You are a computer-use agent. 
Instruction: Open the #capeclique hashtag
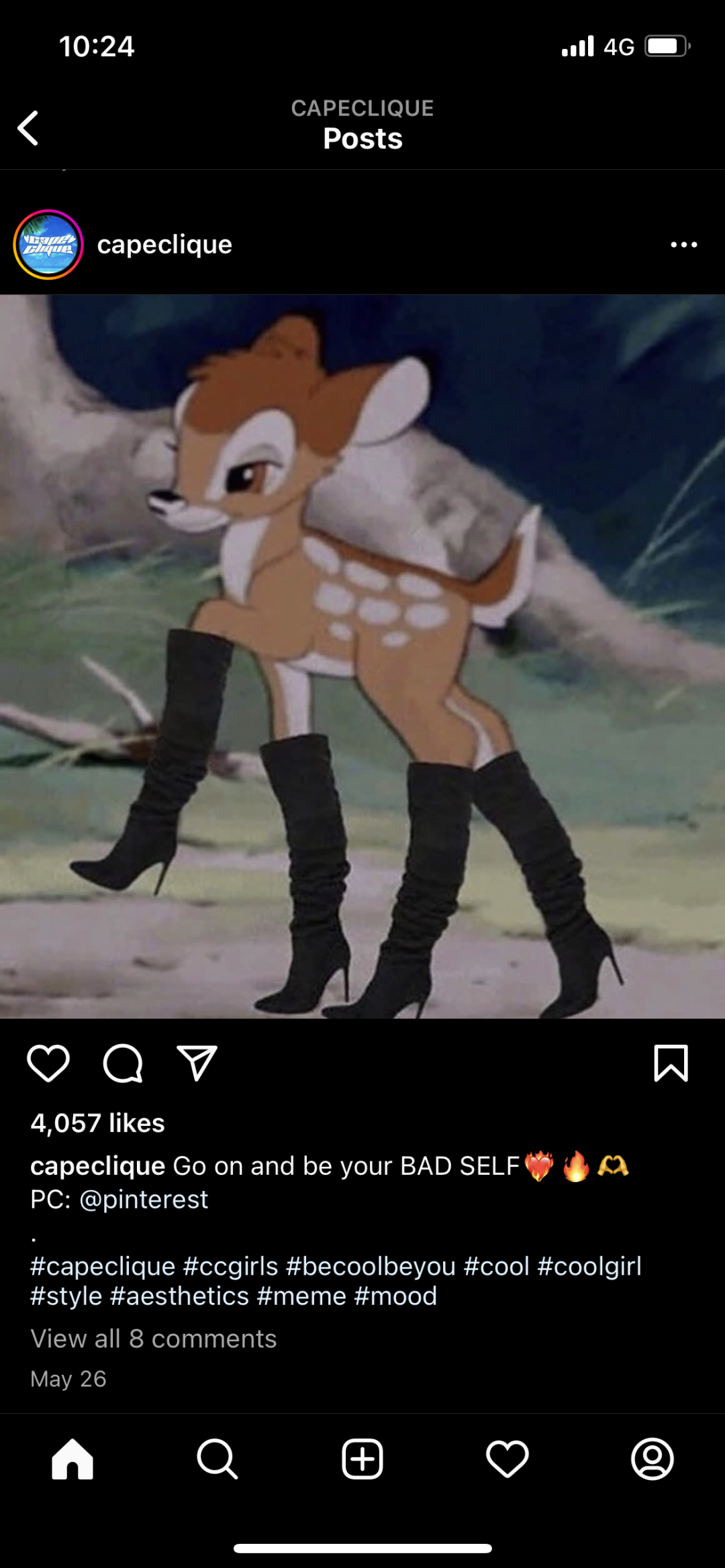point(103,1267)
